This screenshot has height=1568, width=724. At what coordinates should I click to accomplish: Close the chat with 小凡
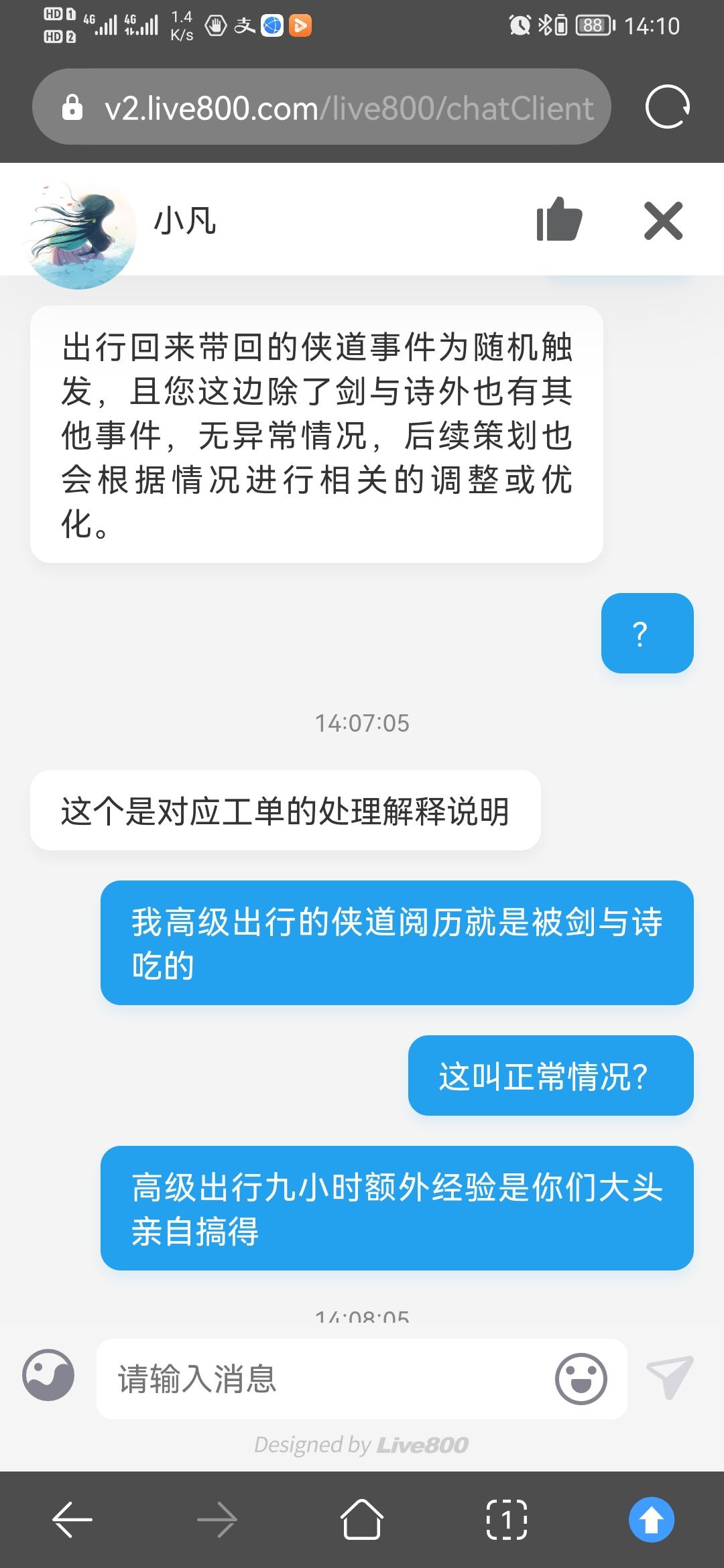[x=663, y=220]
